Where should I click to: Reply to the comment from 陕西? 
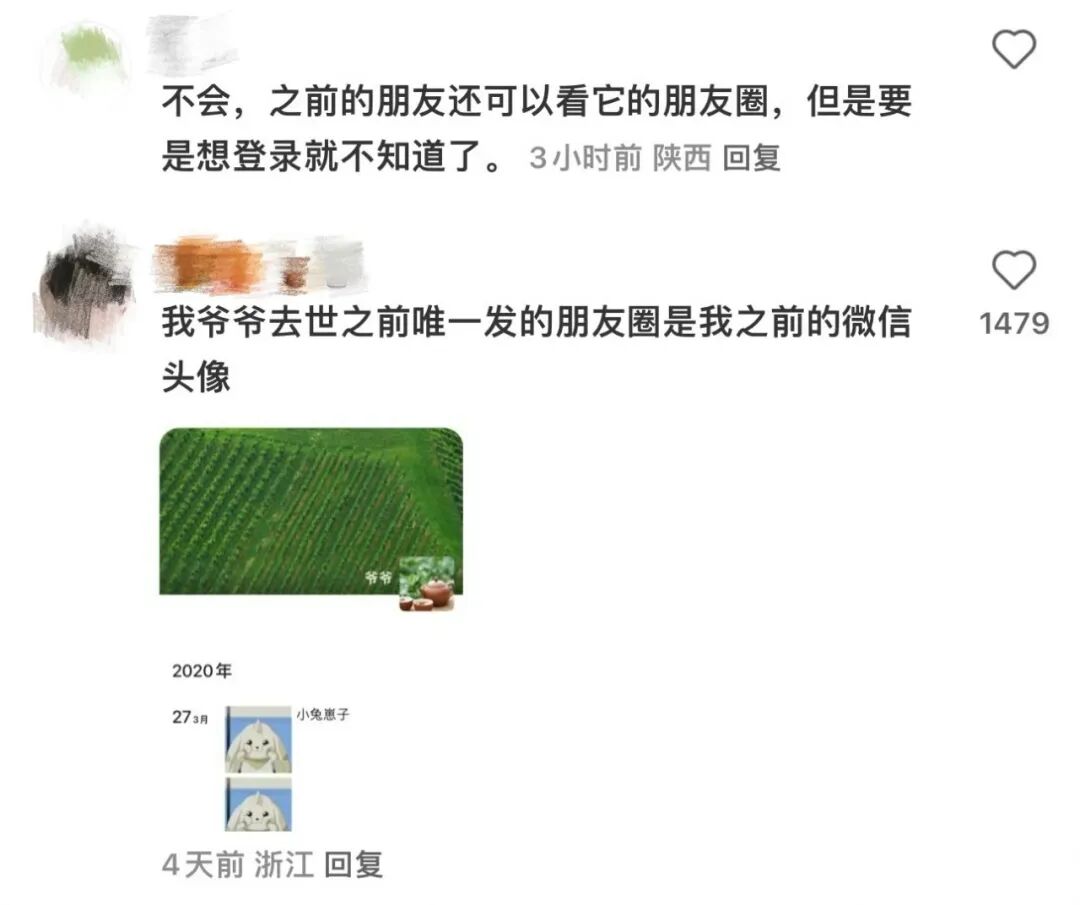[751, 158]
